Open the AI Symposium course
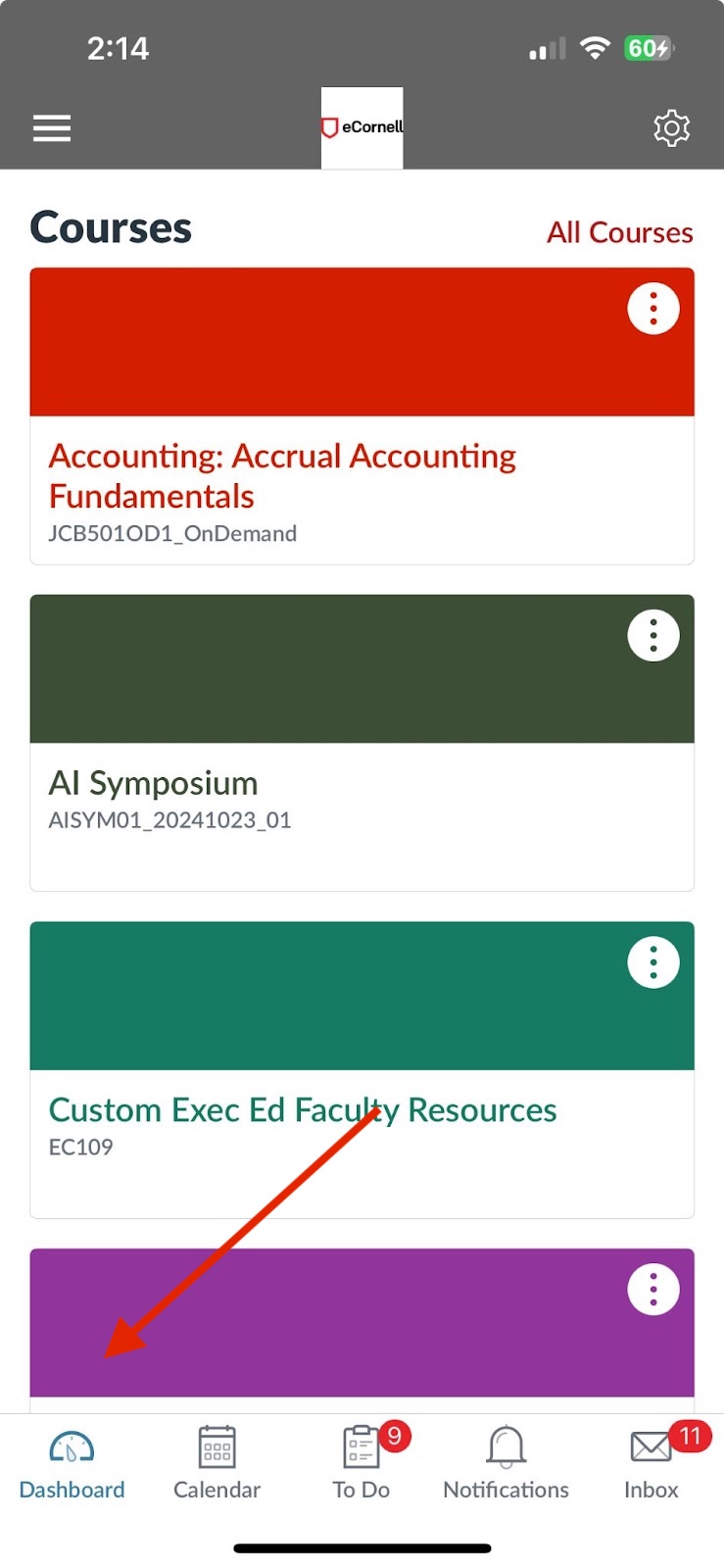 [x=153, y=783]
